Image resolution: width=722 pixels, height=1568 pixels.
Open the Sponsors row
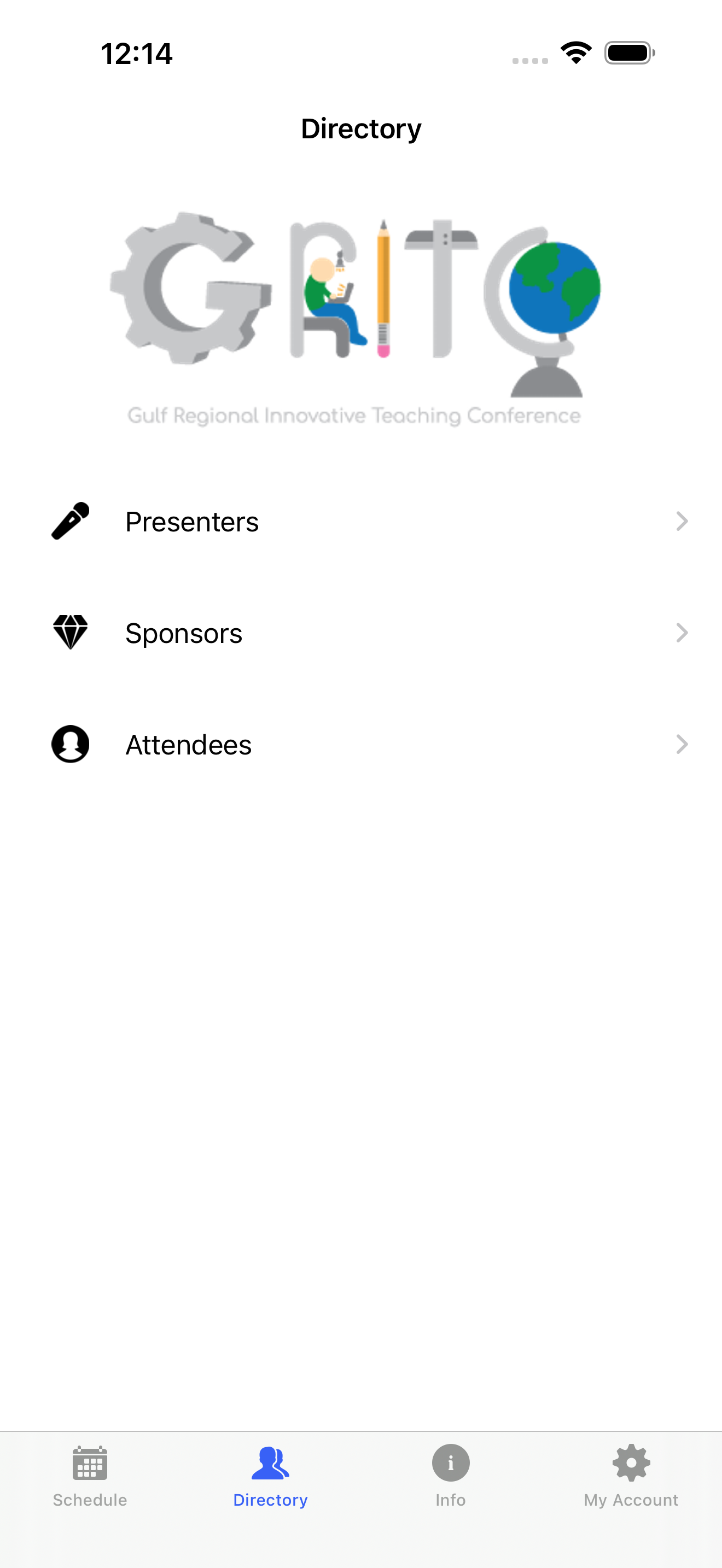(361, 633)
